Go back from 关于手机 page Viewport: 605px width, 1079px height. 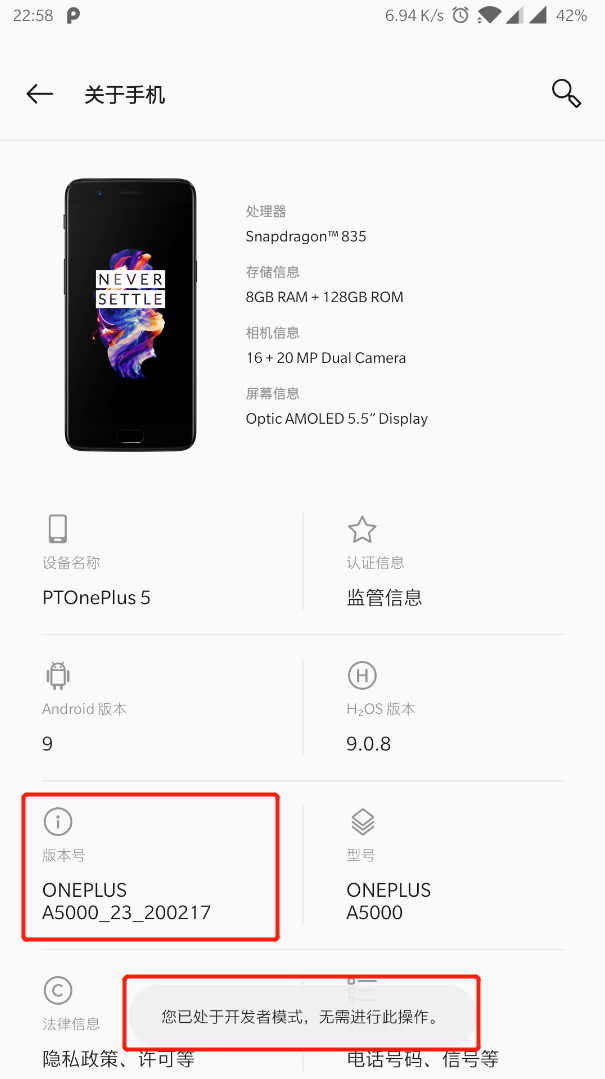click(40, 94)
